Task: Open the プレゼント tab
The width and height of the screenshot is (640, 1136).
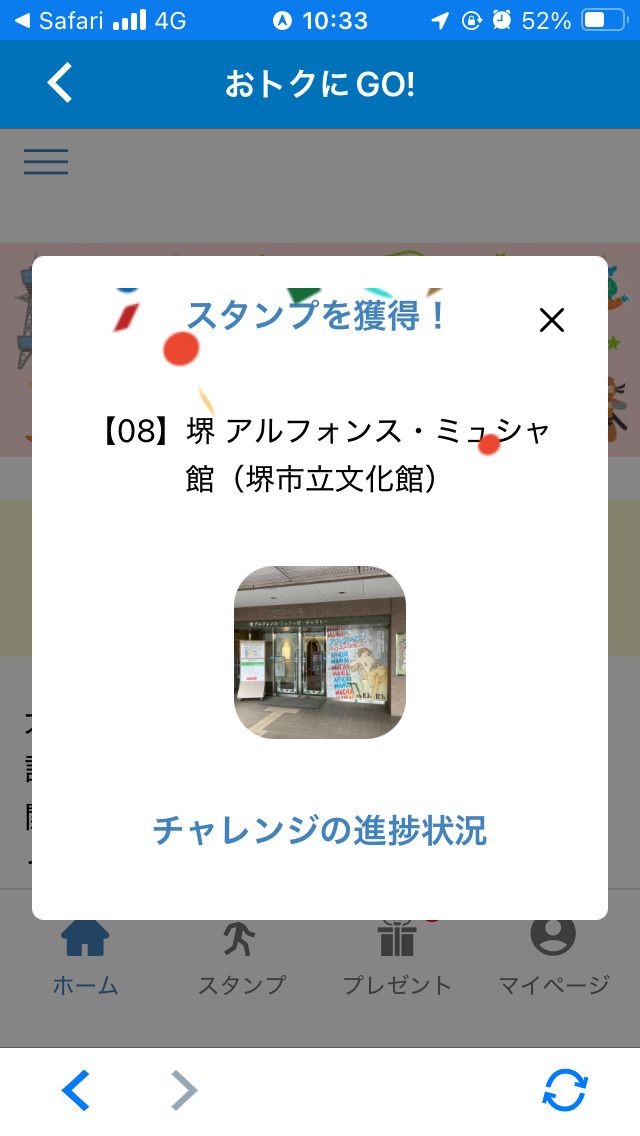Action: (397, 958)
